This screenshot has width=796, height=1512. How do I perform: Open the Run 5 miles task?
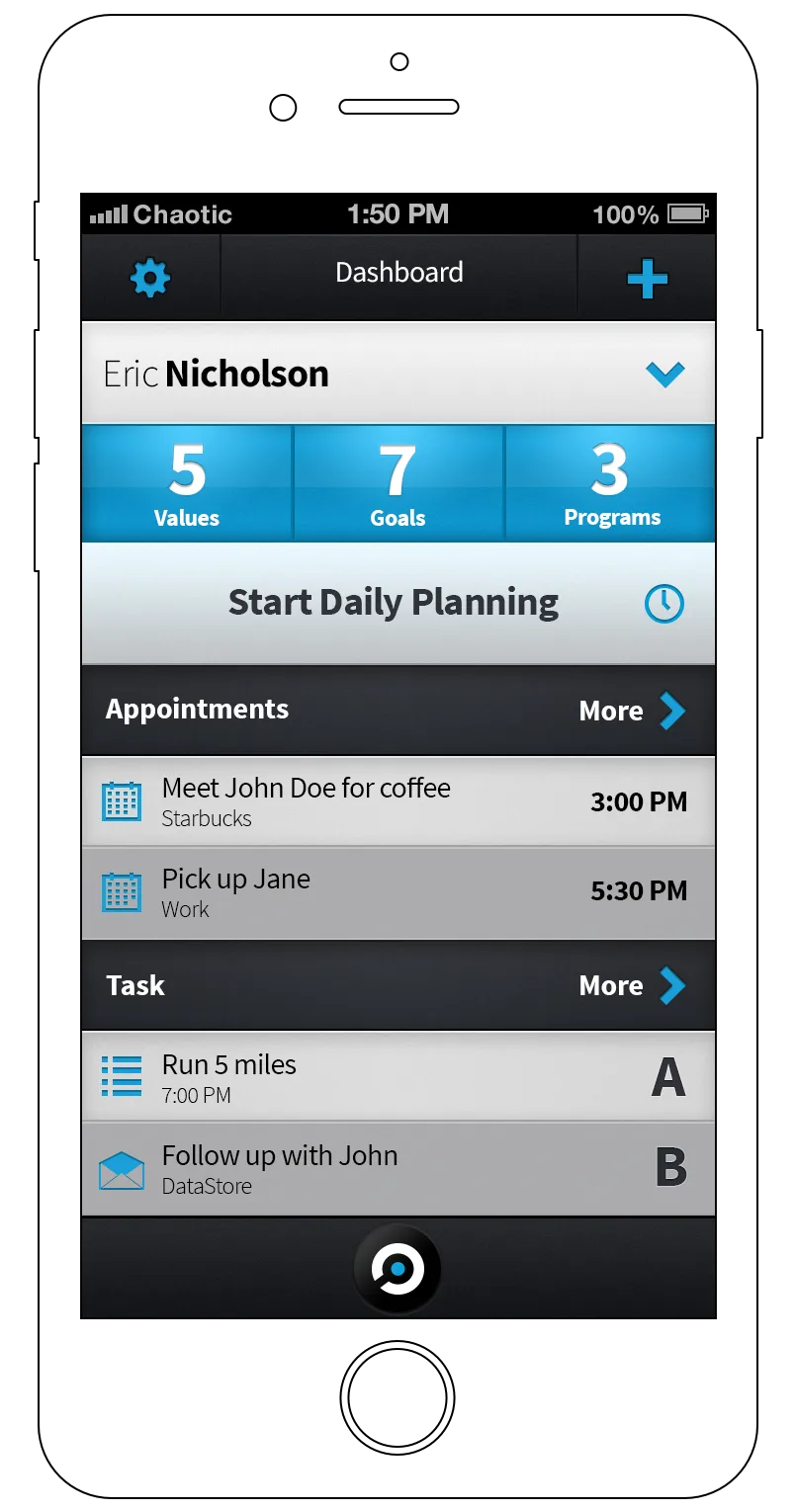point(398,1077)
